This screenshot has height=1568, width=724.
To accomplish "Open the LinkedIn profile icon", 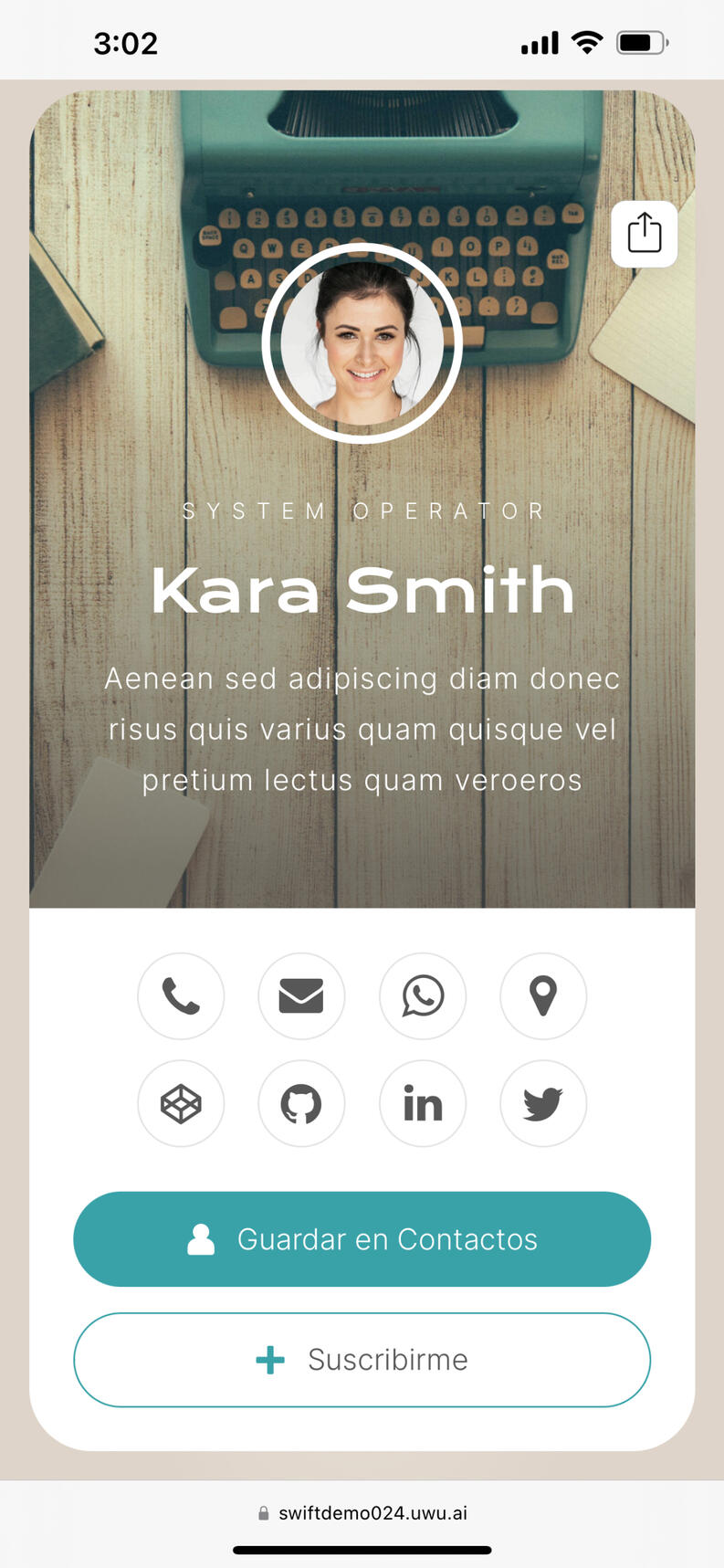I will pos(423,1103).
